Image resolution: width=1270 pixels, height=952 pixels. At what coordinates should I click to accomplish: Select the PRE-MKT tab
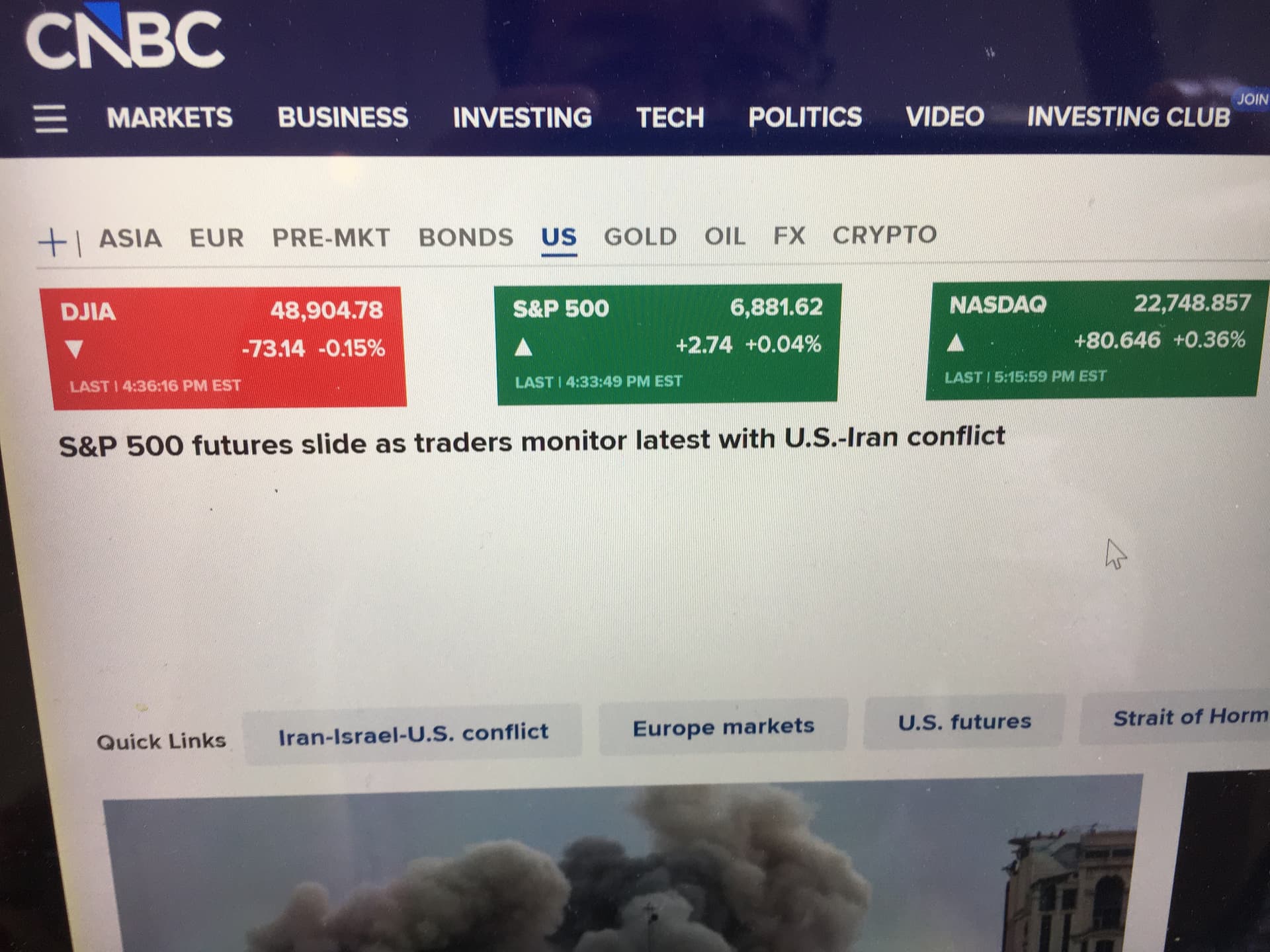coord(331,237)
